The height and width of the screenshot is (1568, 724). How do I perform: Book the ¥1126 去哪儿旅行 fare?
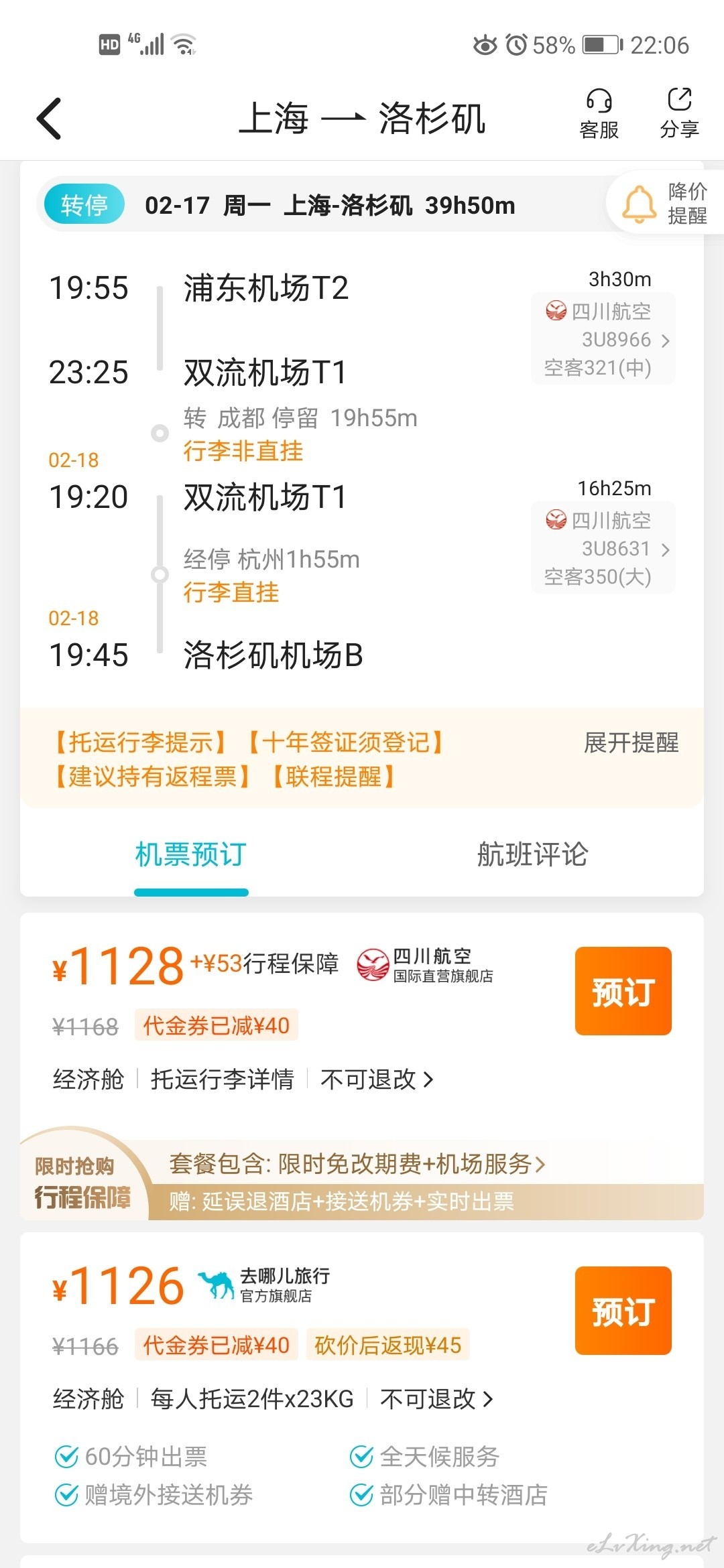point(623,1311)
